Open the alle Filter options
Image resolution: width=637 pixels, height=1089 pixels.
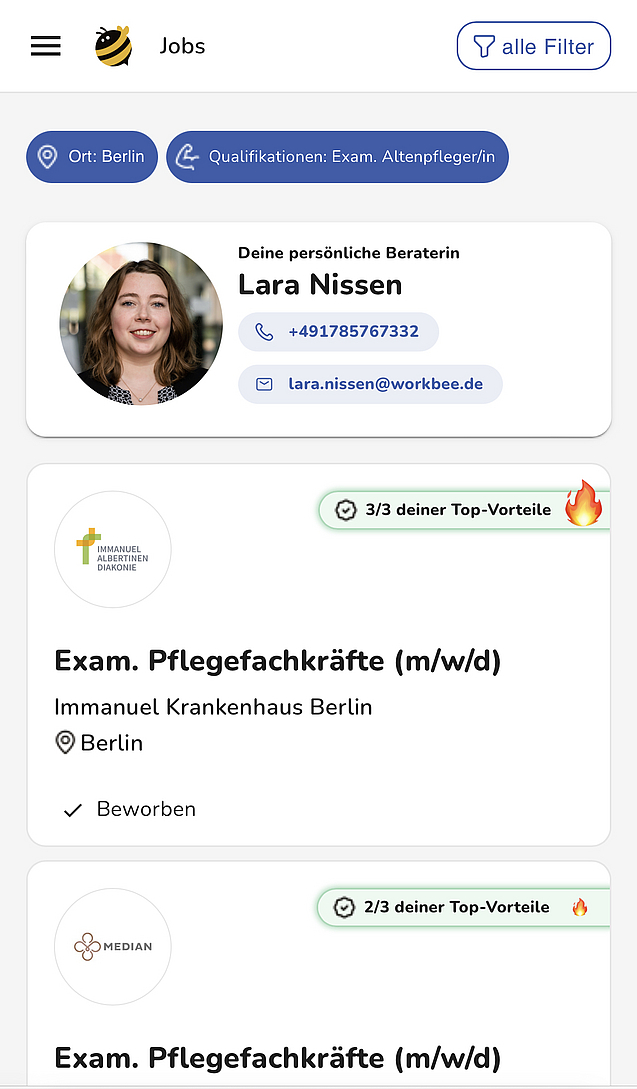coord(533,46)
